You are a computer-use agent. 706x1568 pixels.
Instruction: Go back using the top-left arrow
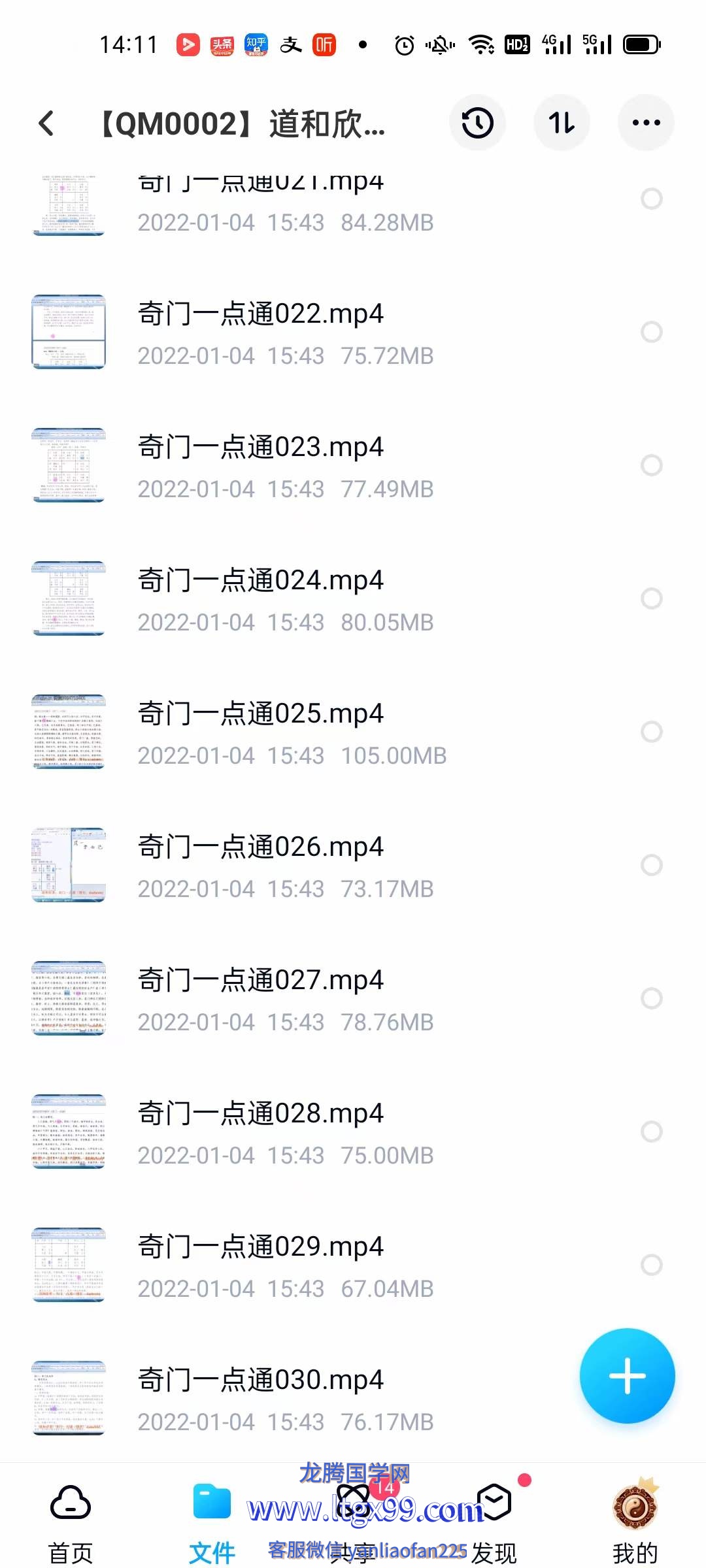(46, 123)
